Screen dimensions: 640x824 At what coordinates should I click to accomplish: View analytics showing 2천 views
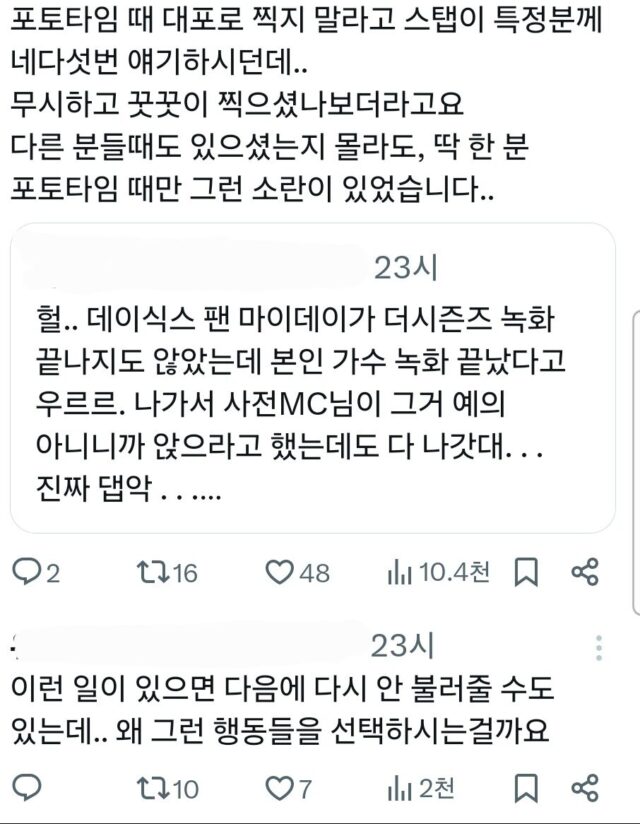click(x=399, y=788)
